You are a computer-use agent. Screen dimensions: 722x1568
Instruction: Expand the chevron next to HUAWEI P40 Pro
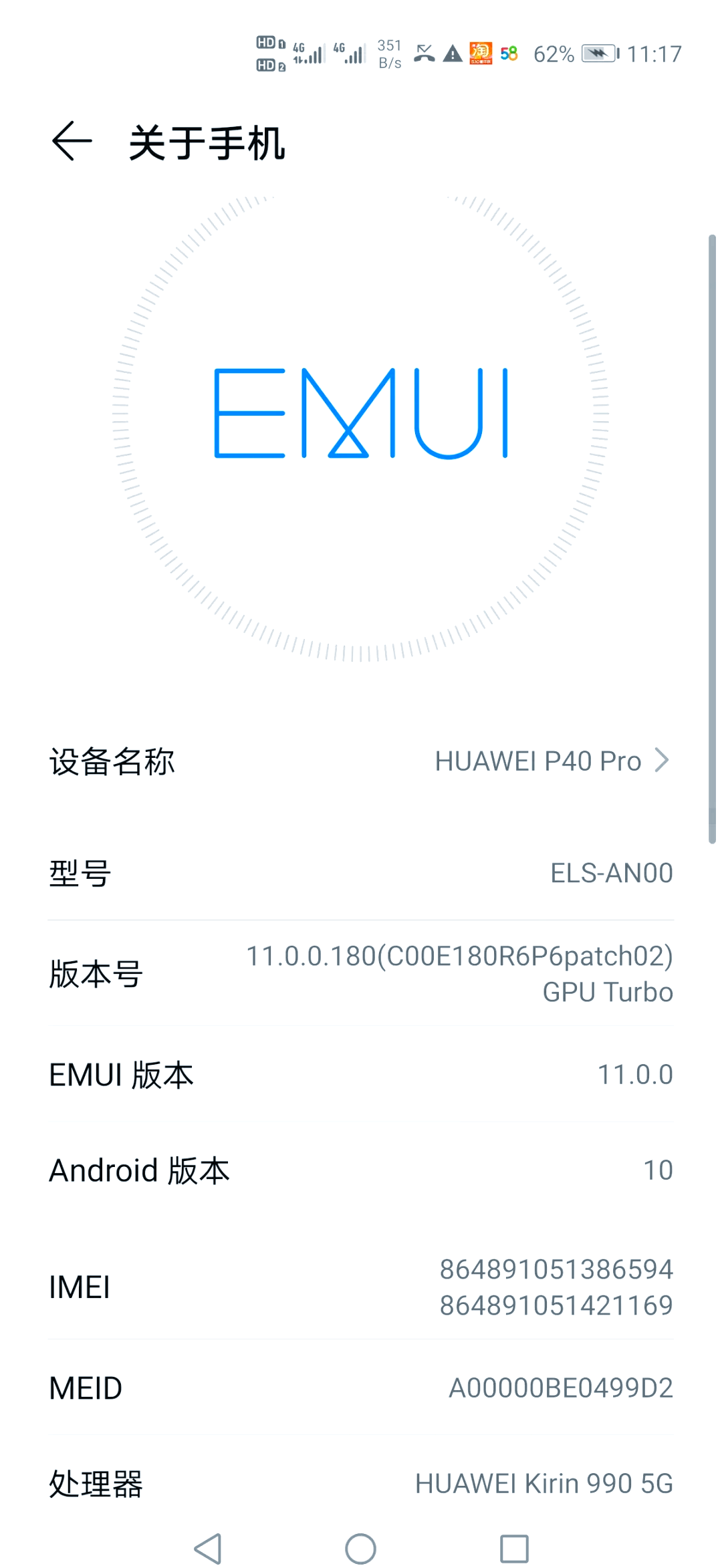pyautogui.click(x=661, y=760)
